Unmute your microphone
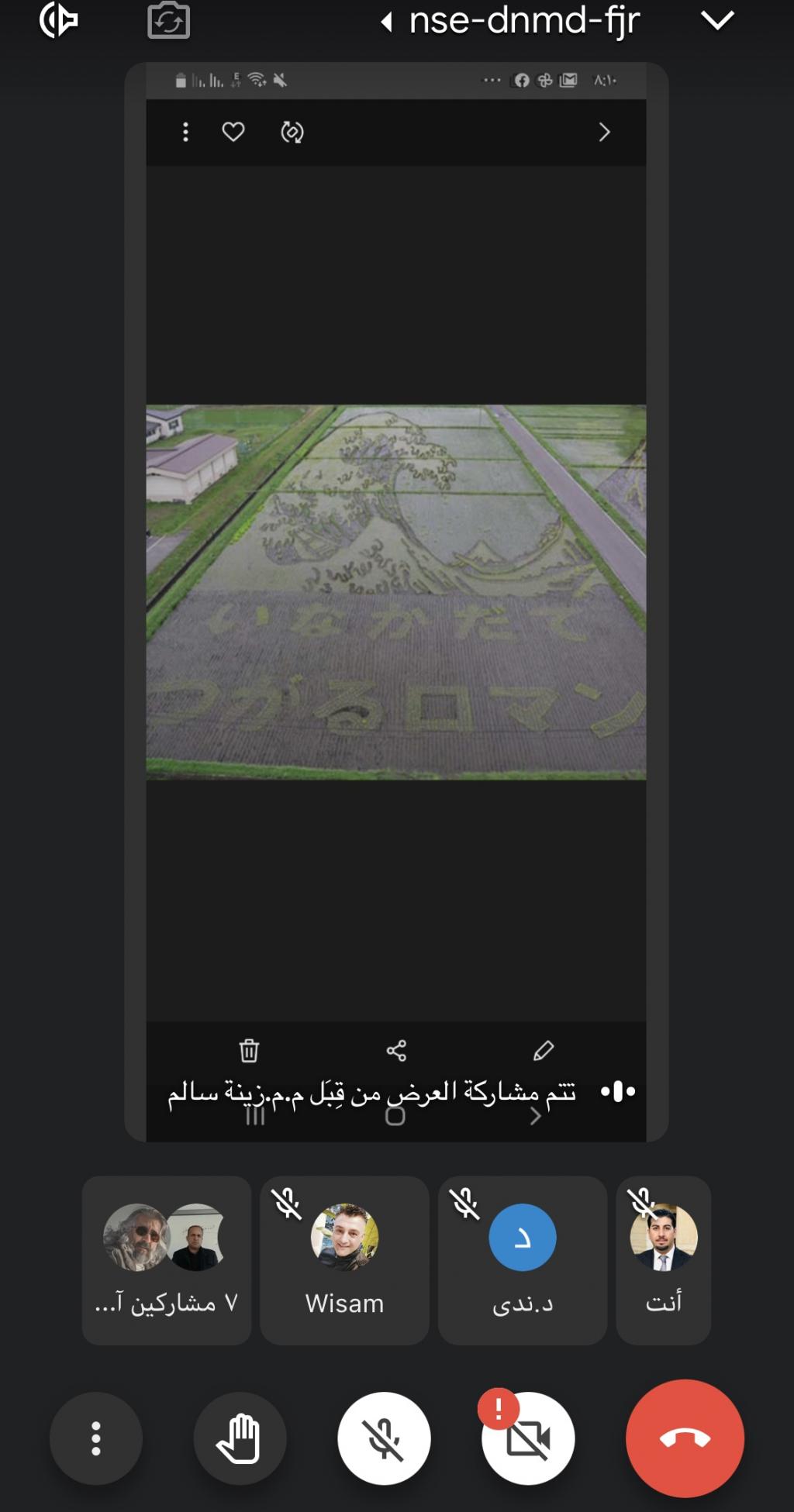This screenshot has width=794, height=1512. coord(384,1438)
